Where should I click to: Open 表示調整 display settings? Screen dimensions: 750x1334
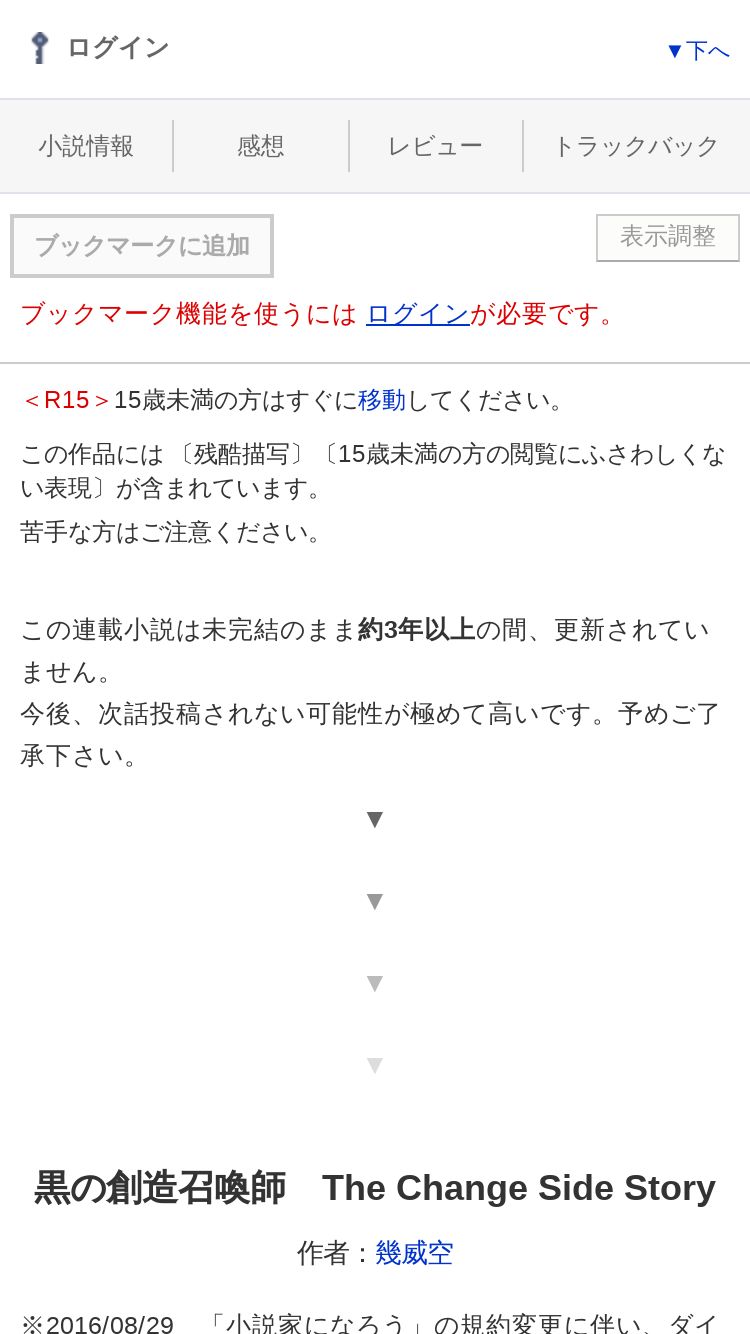(x=668, y=238)
